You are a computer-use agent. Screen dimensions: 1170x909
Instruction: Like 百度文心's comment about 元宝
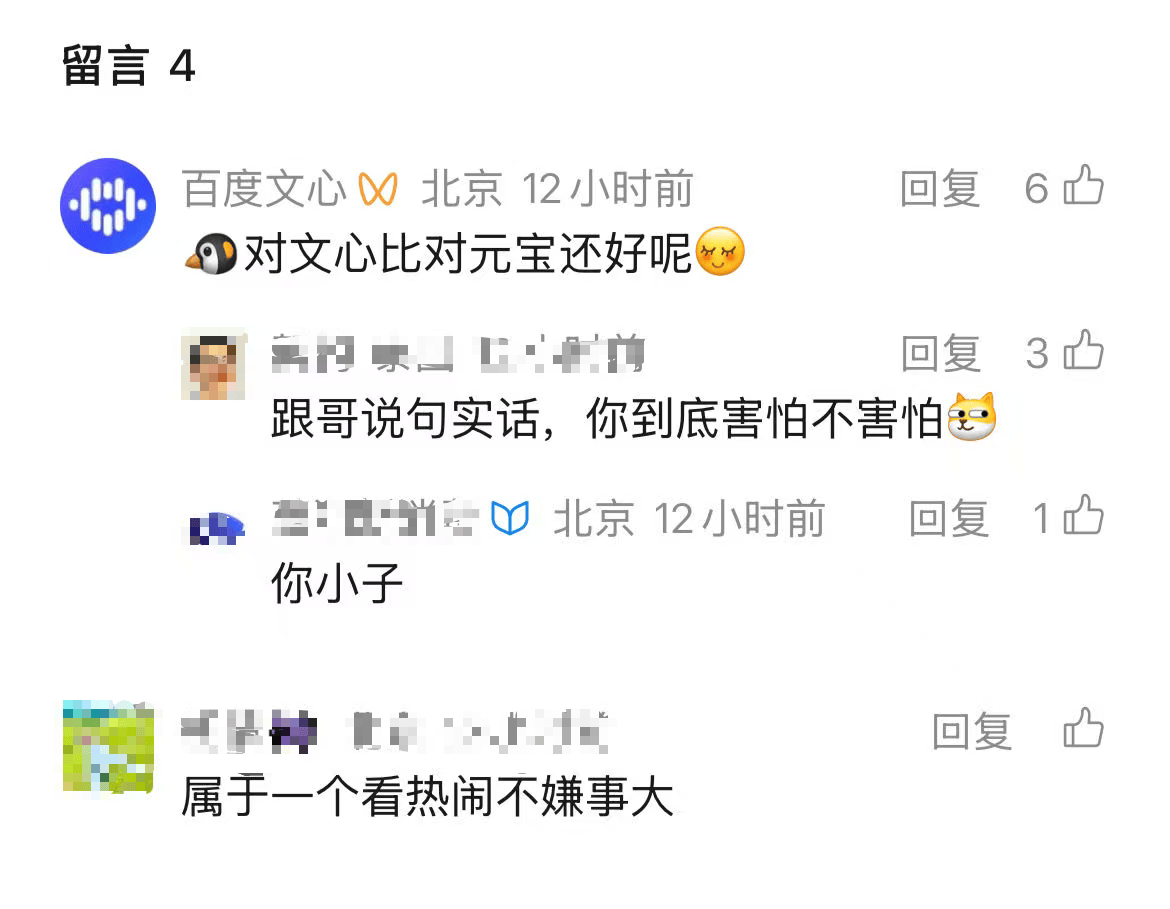(1083, 187)
